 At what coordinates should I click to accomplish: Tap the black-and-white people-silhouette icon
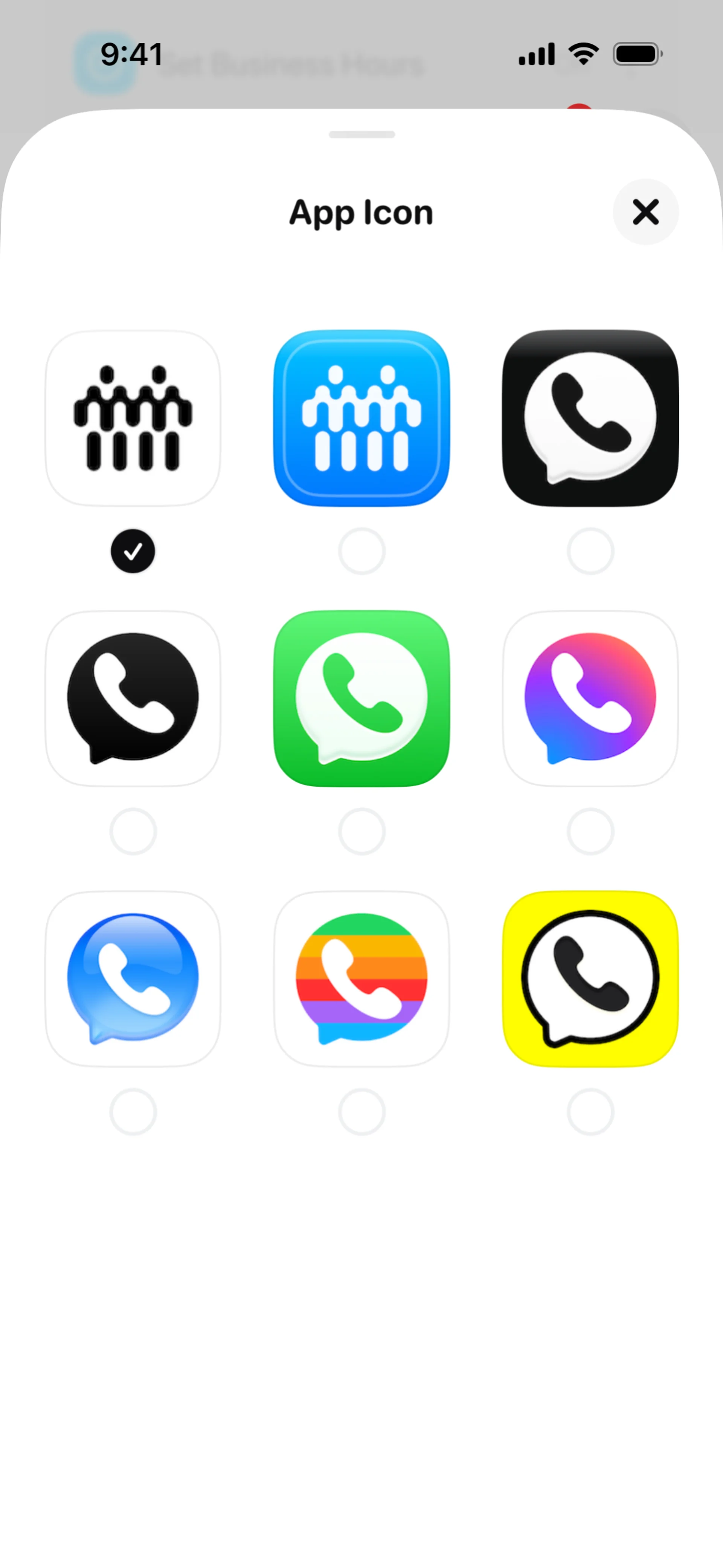click(x=133, y=418)
